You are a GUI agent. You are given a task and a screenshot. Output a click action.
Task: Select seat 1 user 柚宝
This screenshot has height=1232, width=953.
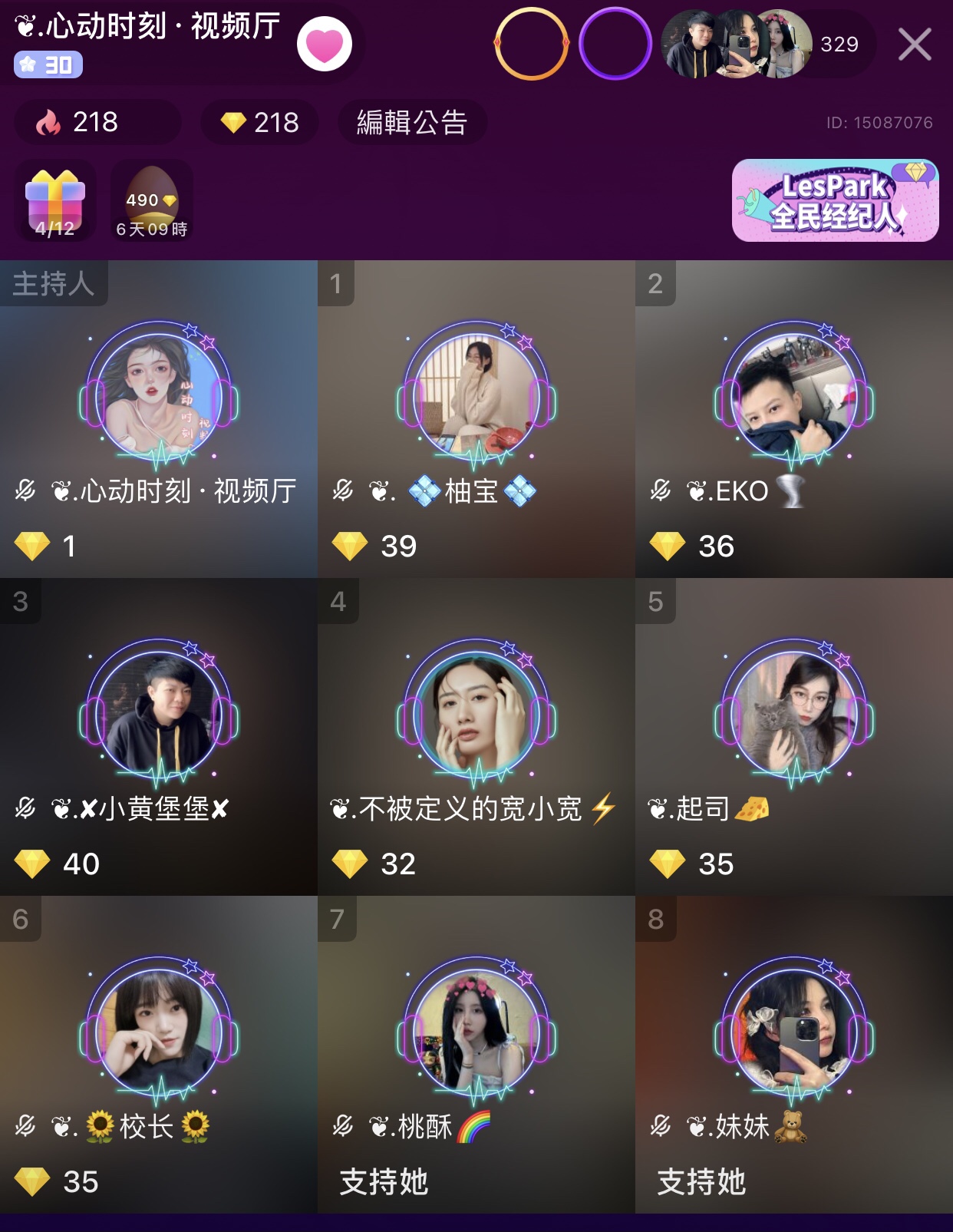[476, 395]
